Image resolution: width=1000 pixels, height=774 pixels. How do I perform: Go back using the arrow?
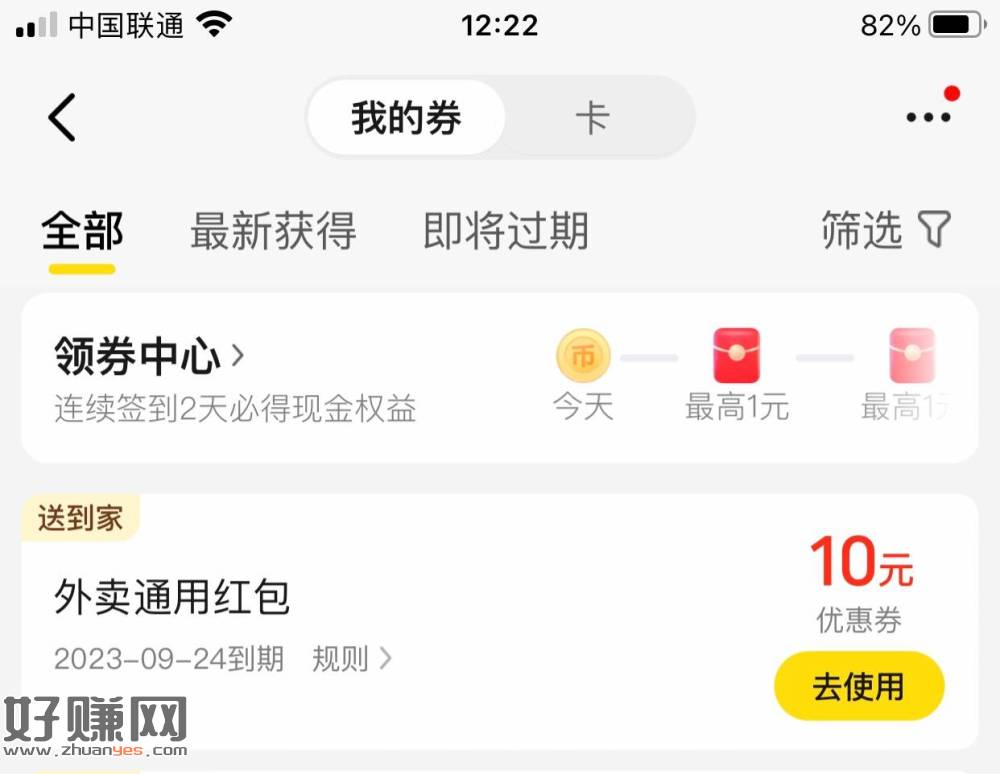[x=62, y=118]
